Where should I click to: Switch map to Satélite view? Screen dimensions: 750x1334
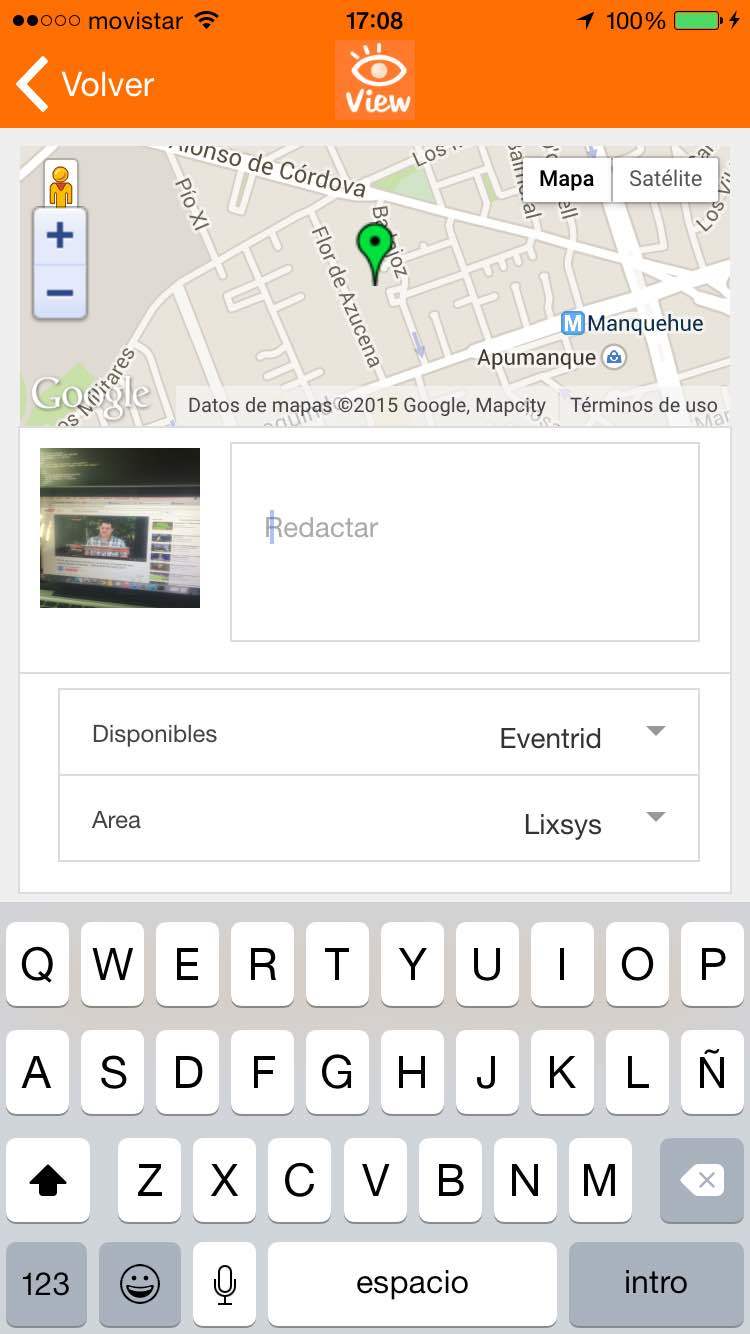point(665,179)
